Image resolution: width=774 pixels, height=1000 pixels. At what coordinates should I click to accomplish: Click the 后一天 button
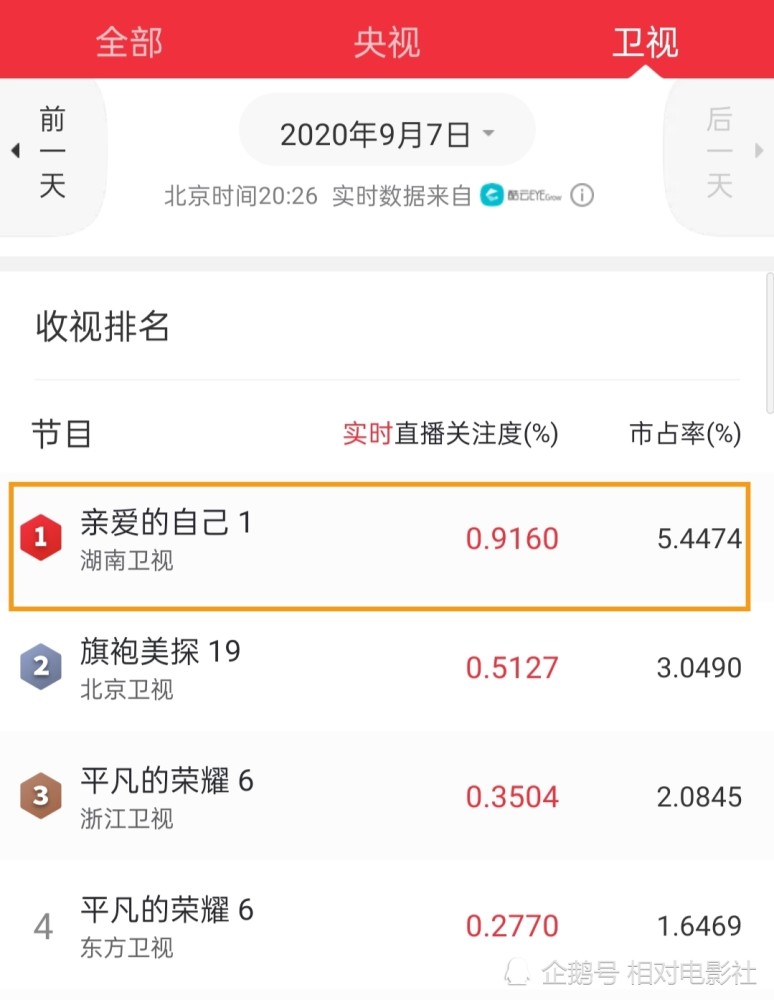coord(722,148)
